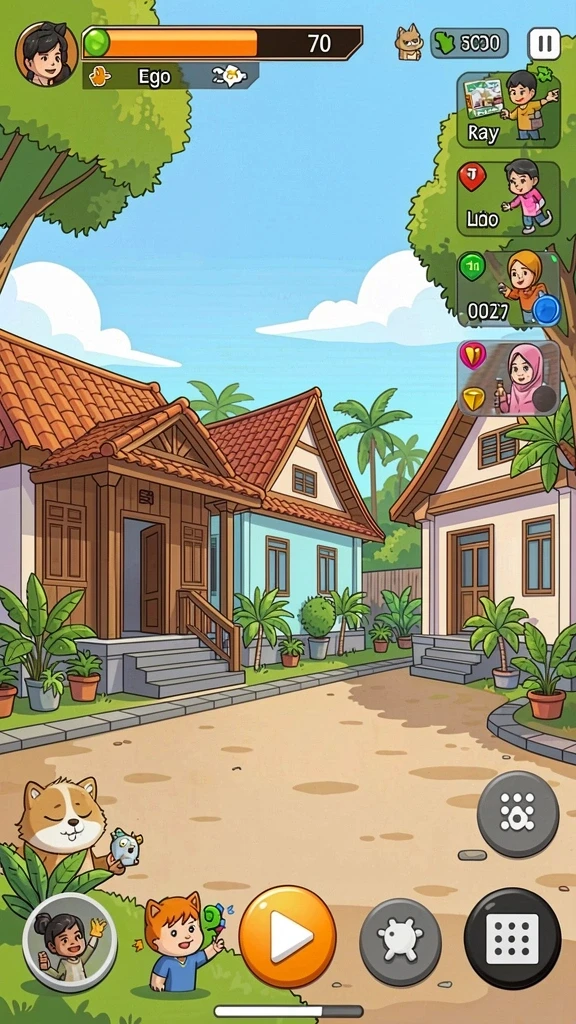Tap the gray creature button
This screenshot has width=576, height=1024.
[400, 941]
